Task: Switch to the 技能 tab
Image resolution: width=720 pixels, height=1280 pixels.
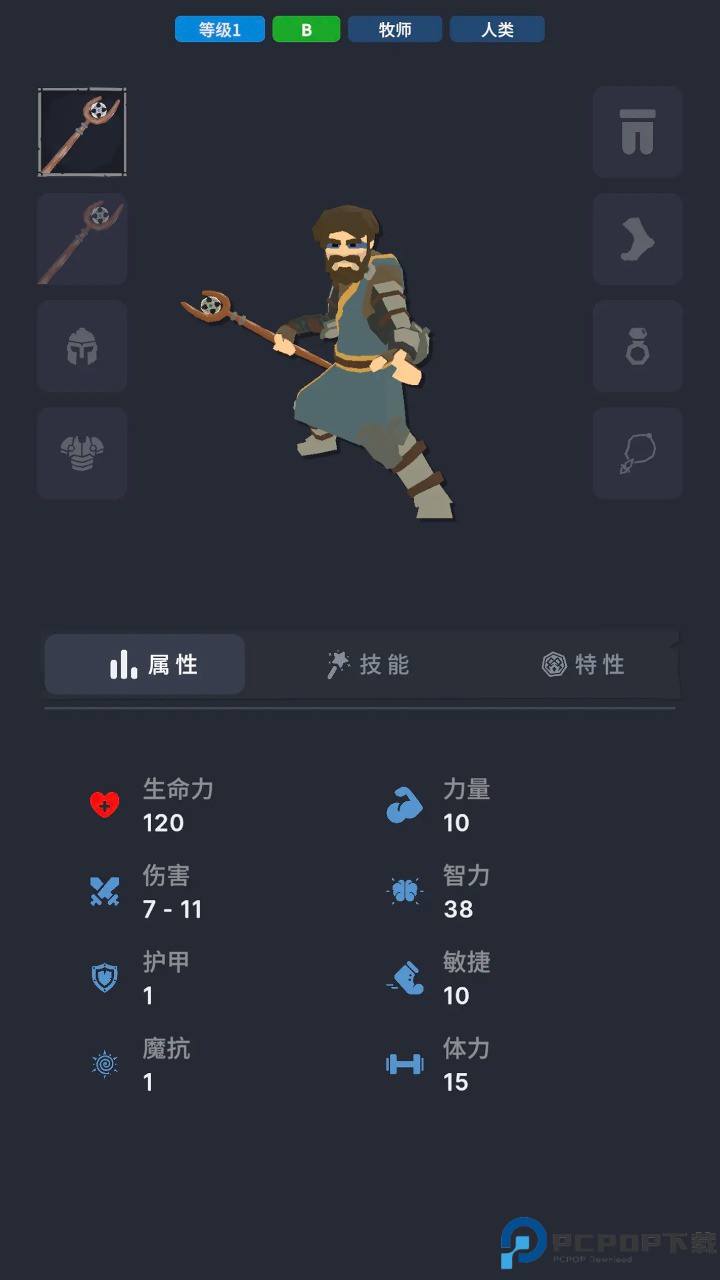Action: pos(369,664)
